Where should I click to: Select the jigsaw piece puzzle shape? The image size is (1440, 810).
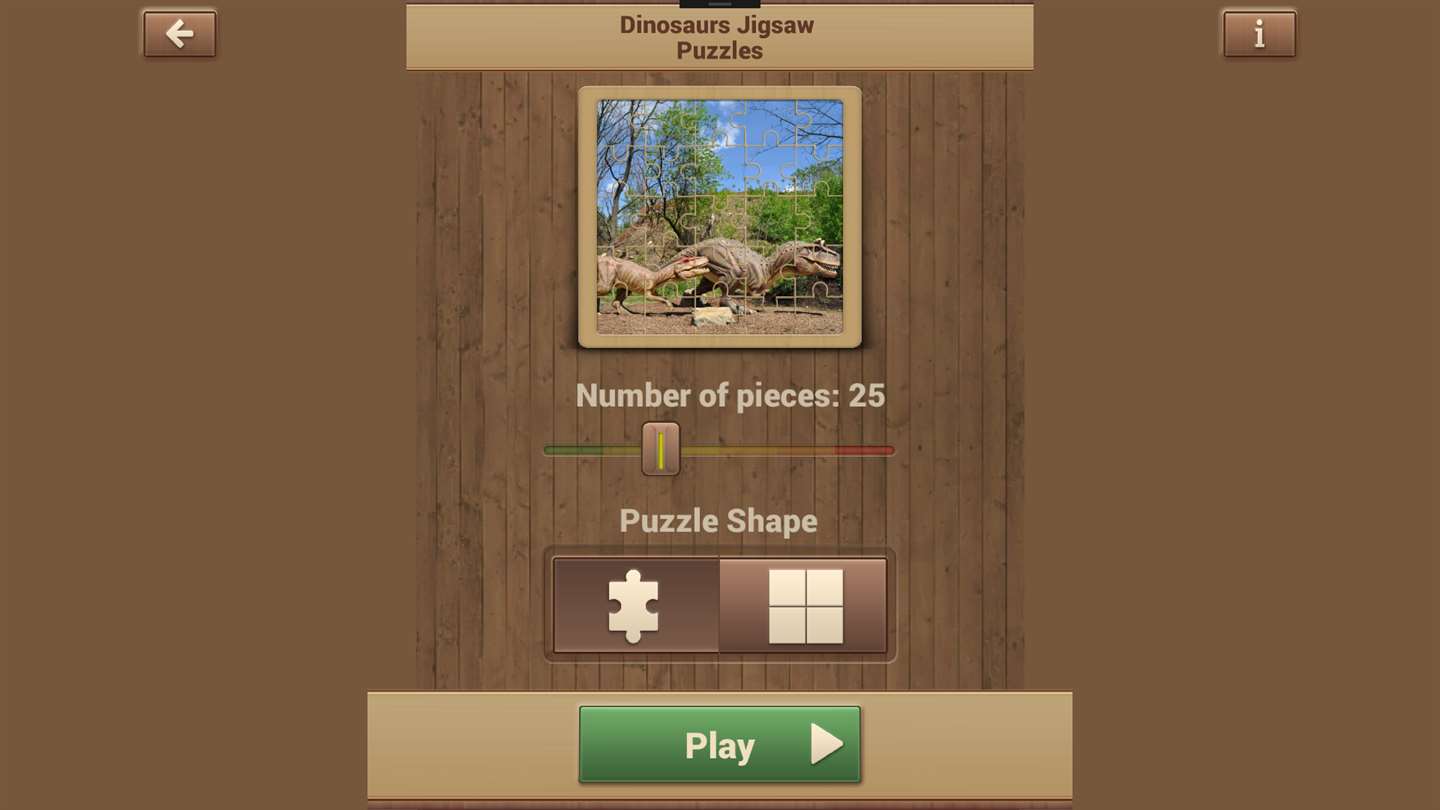point(636,606)
